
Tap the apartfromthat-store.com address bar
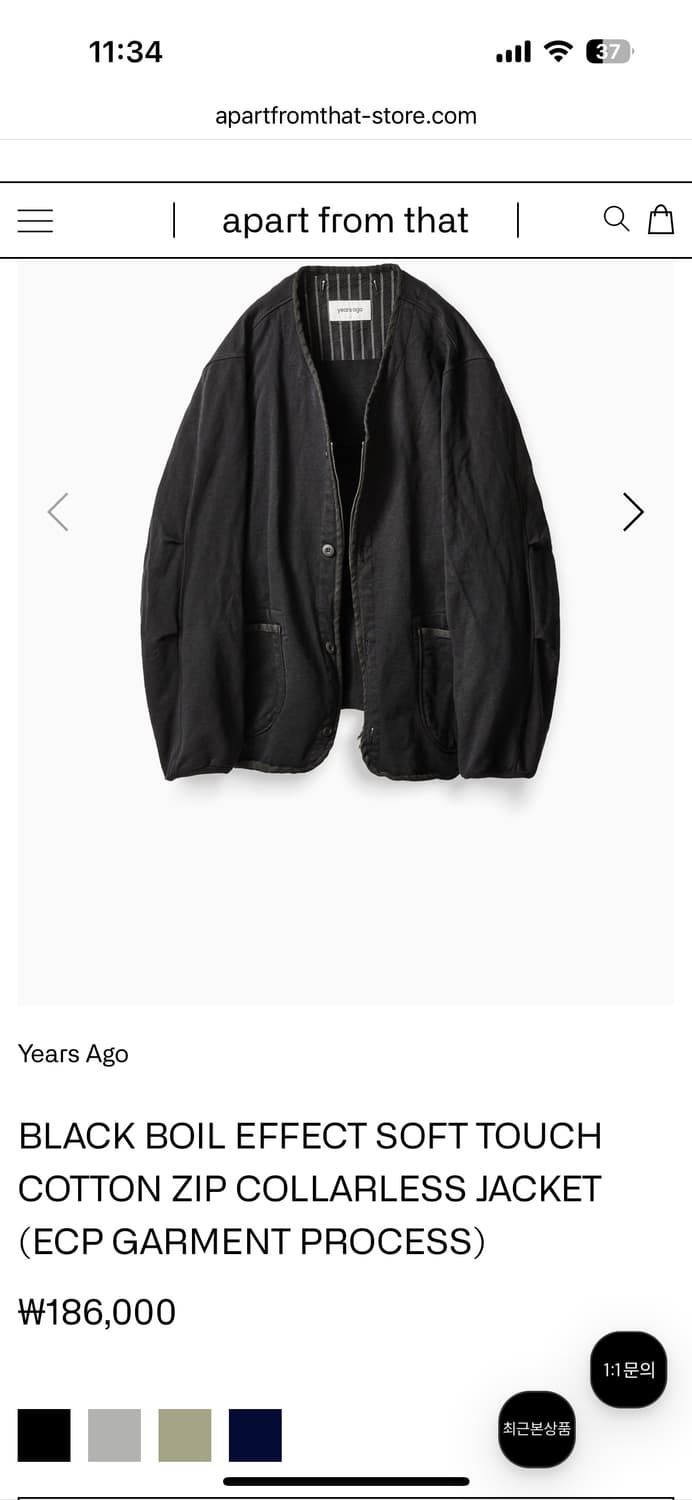346,116
